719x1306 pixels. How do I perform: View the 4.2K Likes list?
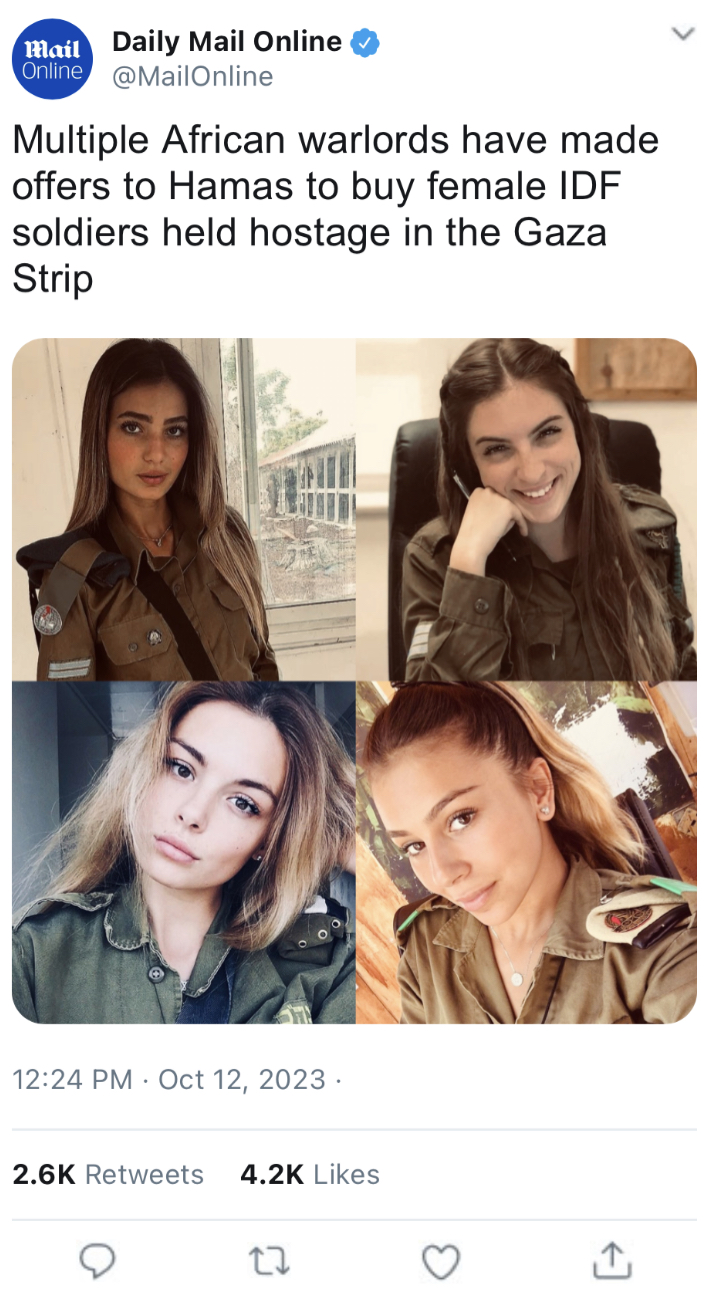(x=310, y=1174)
